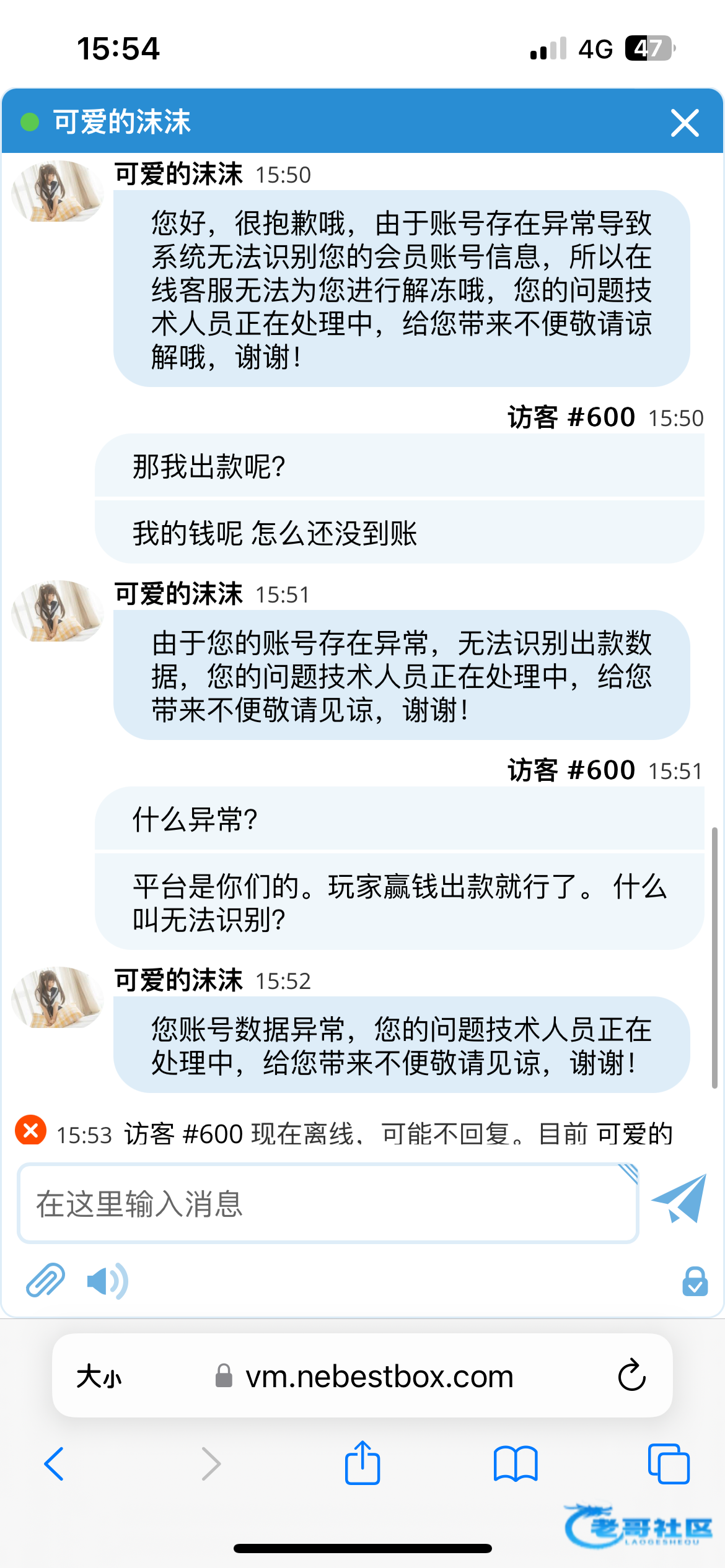Screen dimensions: 725x1568
Task: Open the 大小 page settings in Safari
Action: point(99,1377)
